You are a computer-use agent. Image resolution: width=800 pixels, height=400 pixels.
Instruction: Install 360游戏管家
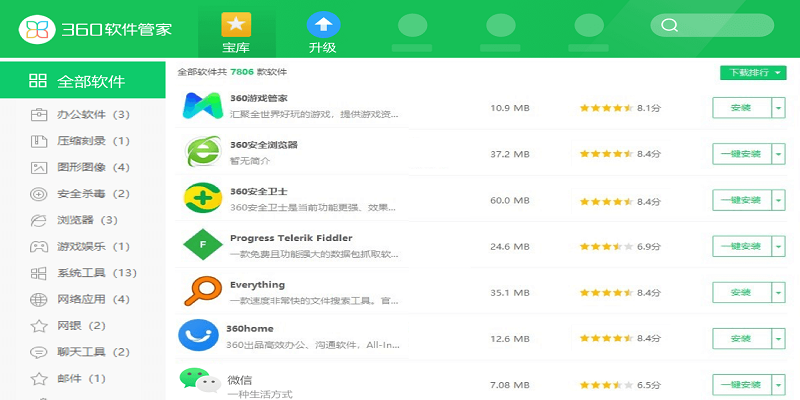pyautogui.click(x=741, y=107)
